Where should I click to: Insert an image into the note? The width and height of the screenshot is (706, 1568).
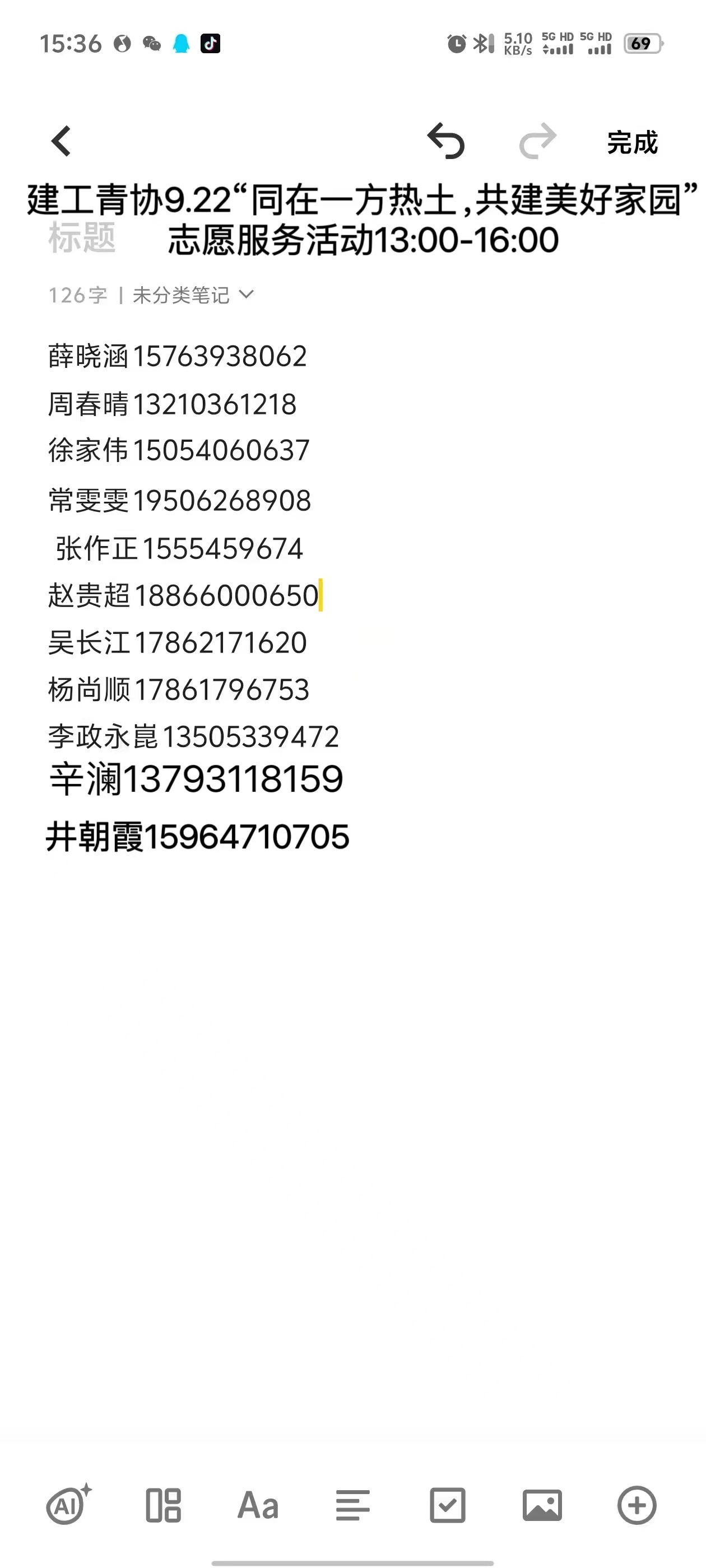pyautogui.click(x=542, y=1505)
